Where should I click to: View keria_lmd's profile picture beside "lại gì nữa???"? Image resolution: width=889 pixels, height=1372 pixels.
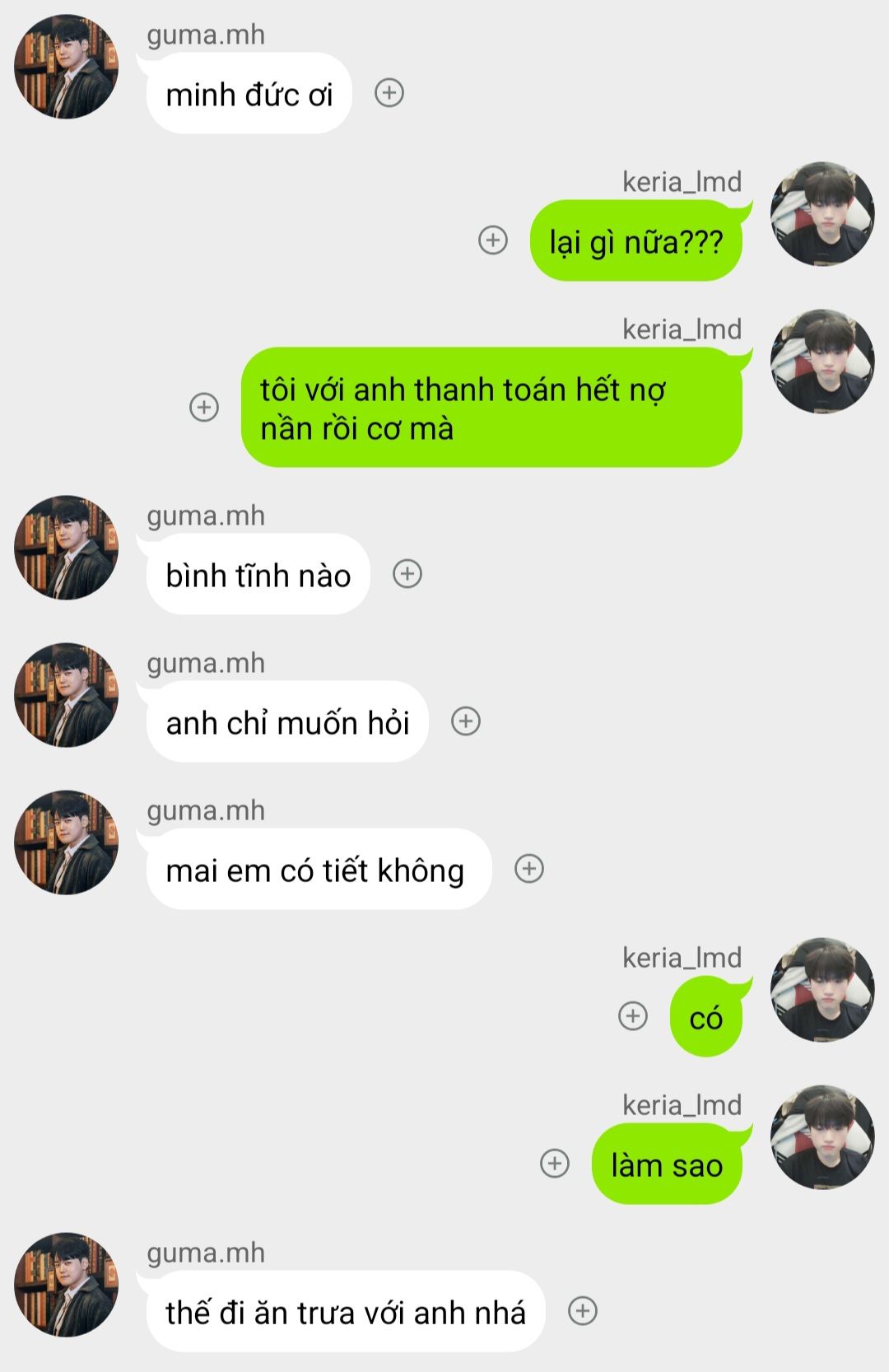coord(822,214)
